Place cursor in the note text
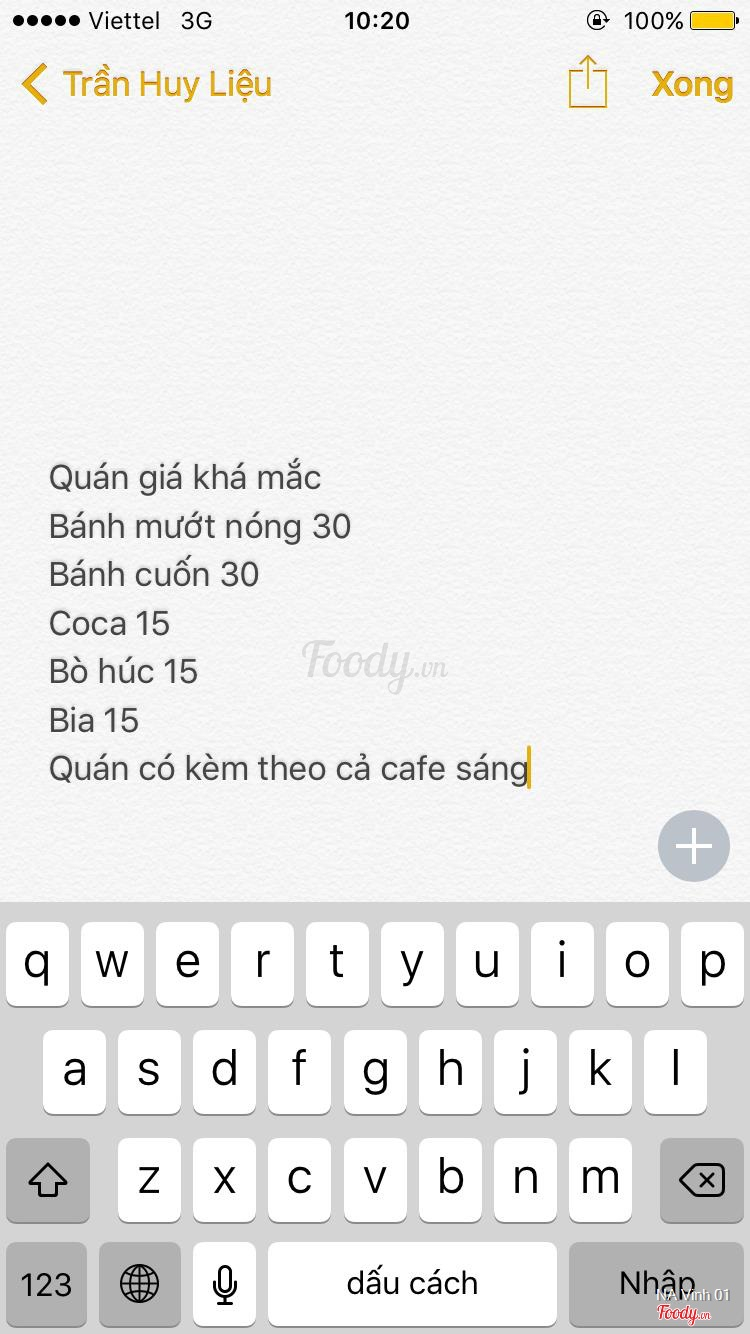 pos(290,622)
